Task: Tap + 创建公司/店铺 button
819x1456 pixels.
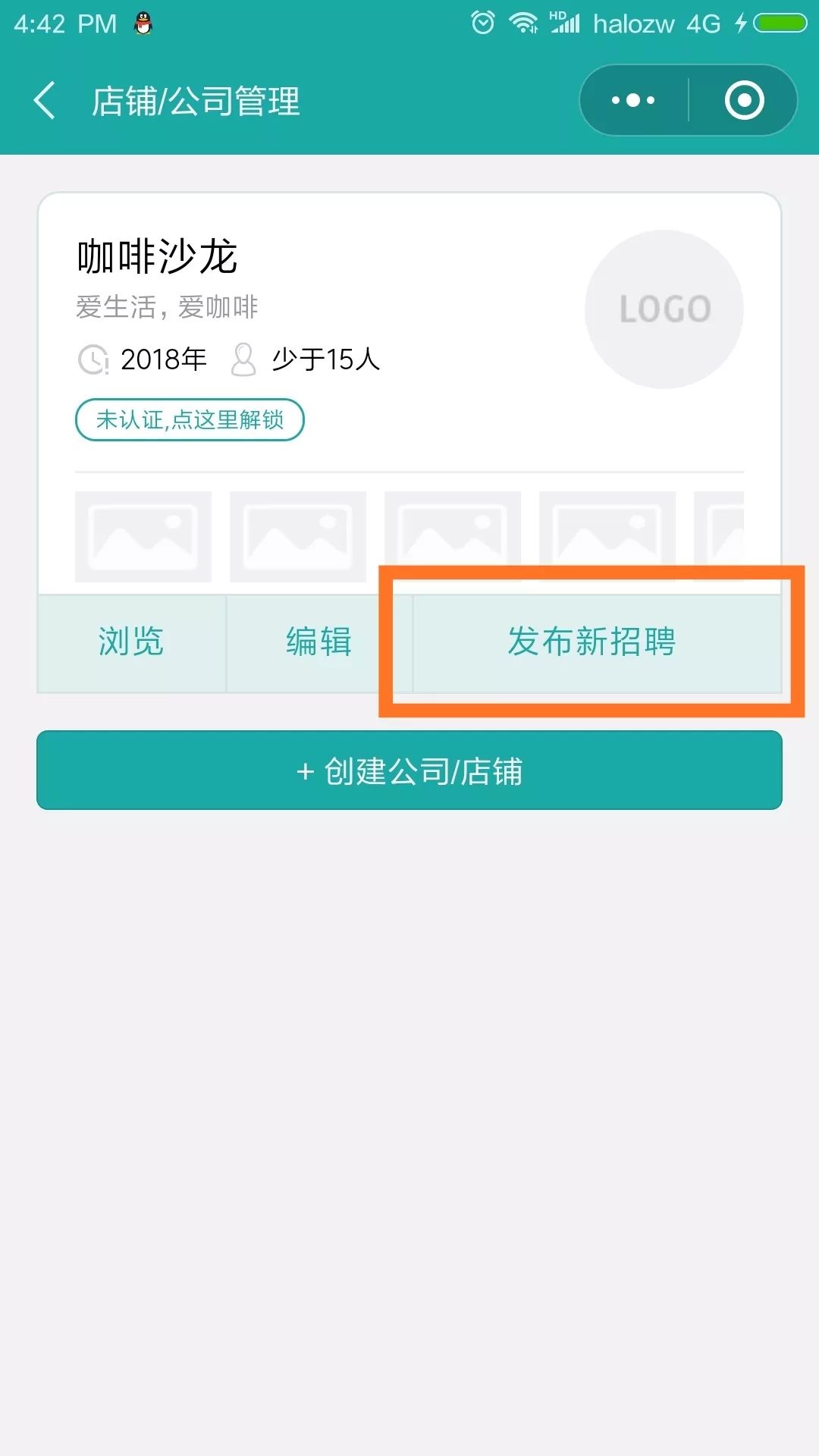Action: pyautogui.click(x=409, y=770)
